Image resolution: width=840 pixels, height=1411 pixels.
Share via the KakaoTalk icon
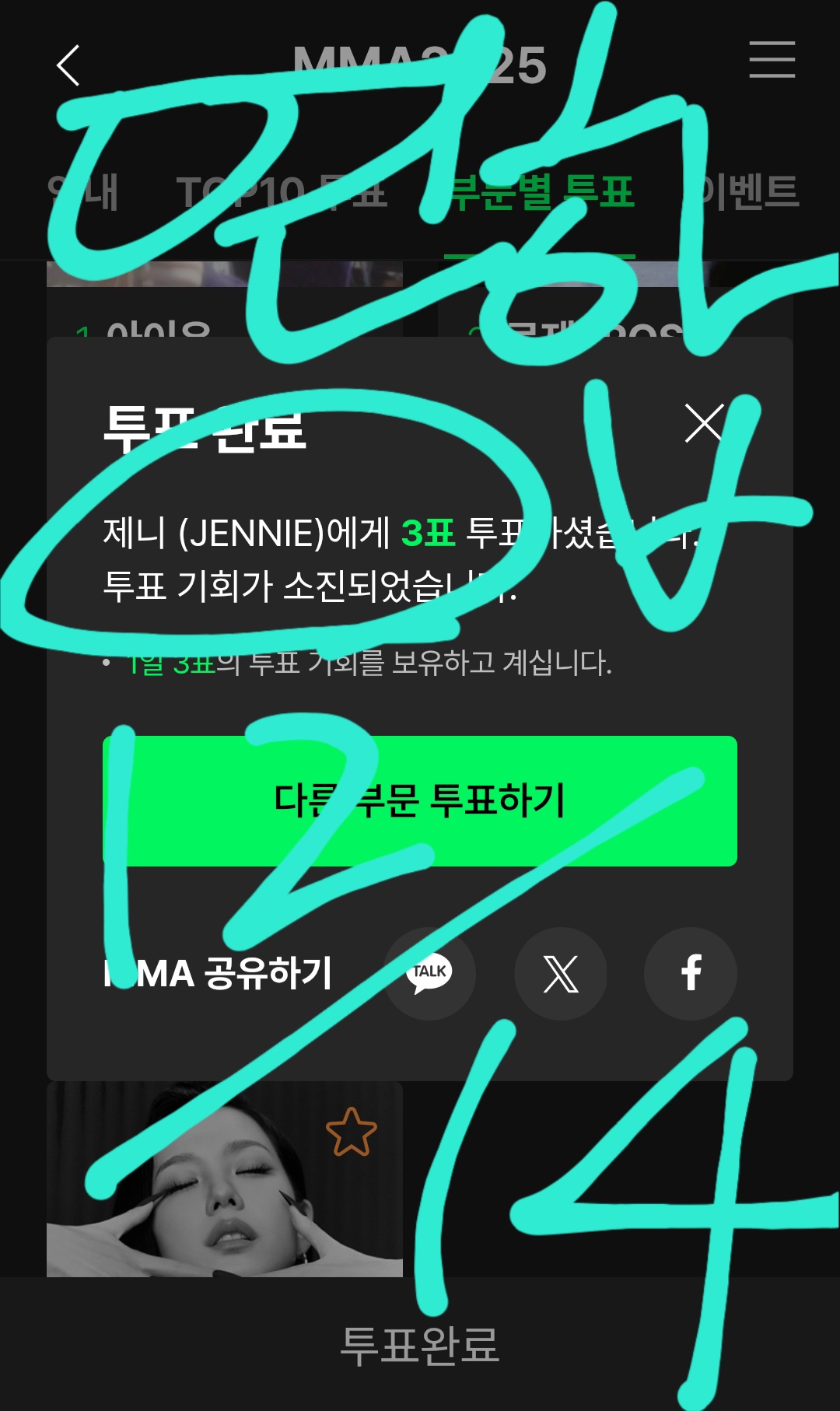click(430, 972)
